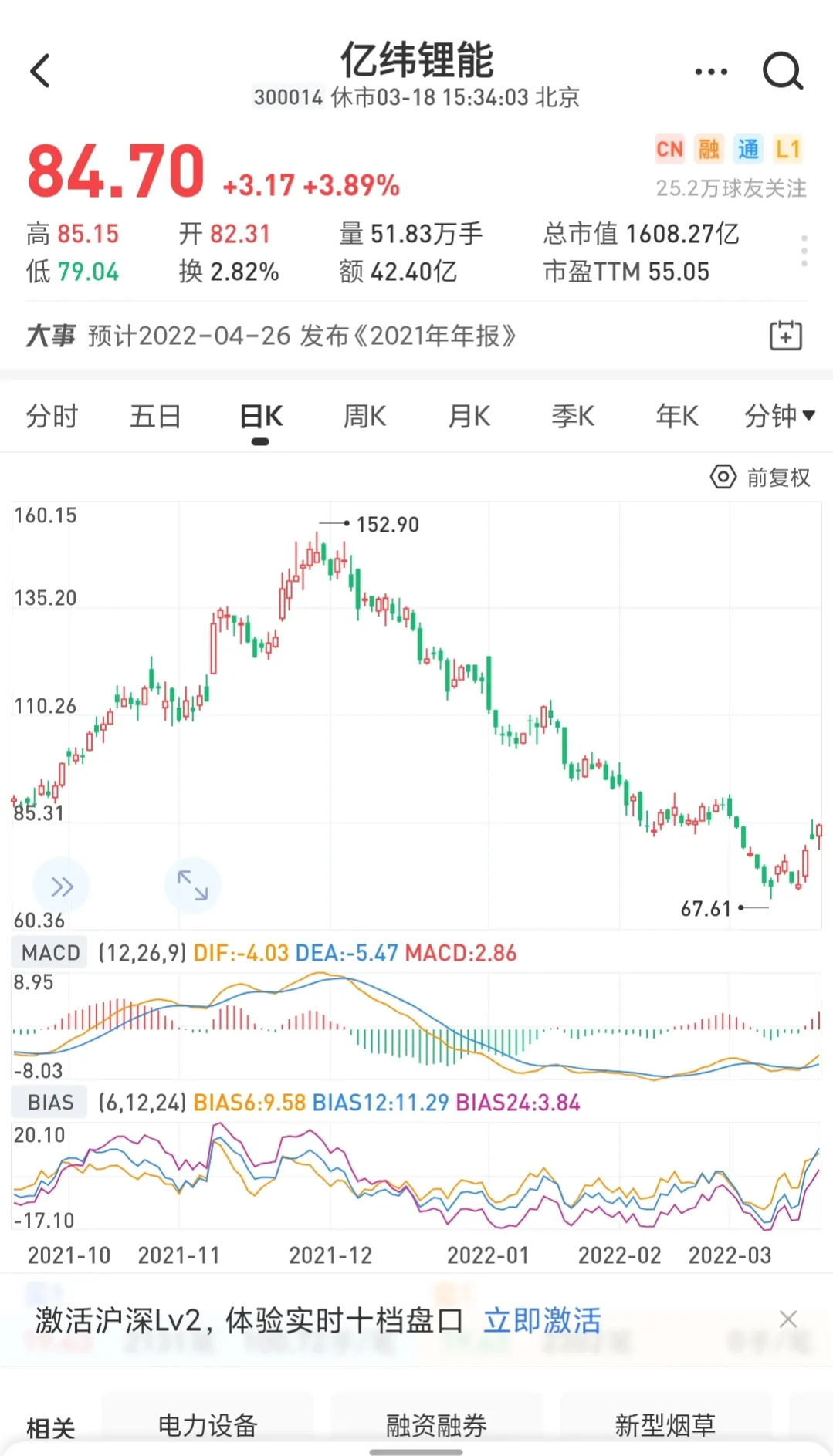
Task: Open the 电力设备 related sector
Action: click(x=208, y=1425)
